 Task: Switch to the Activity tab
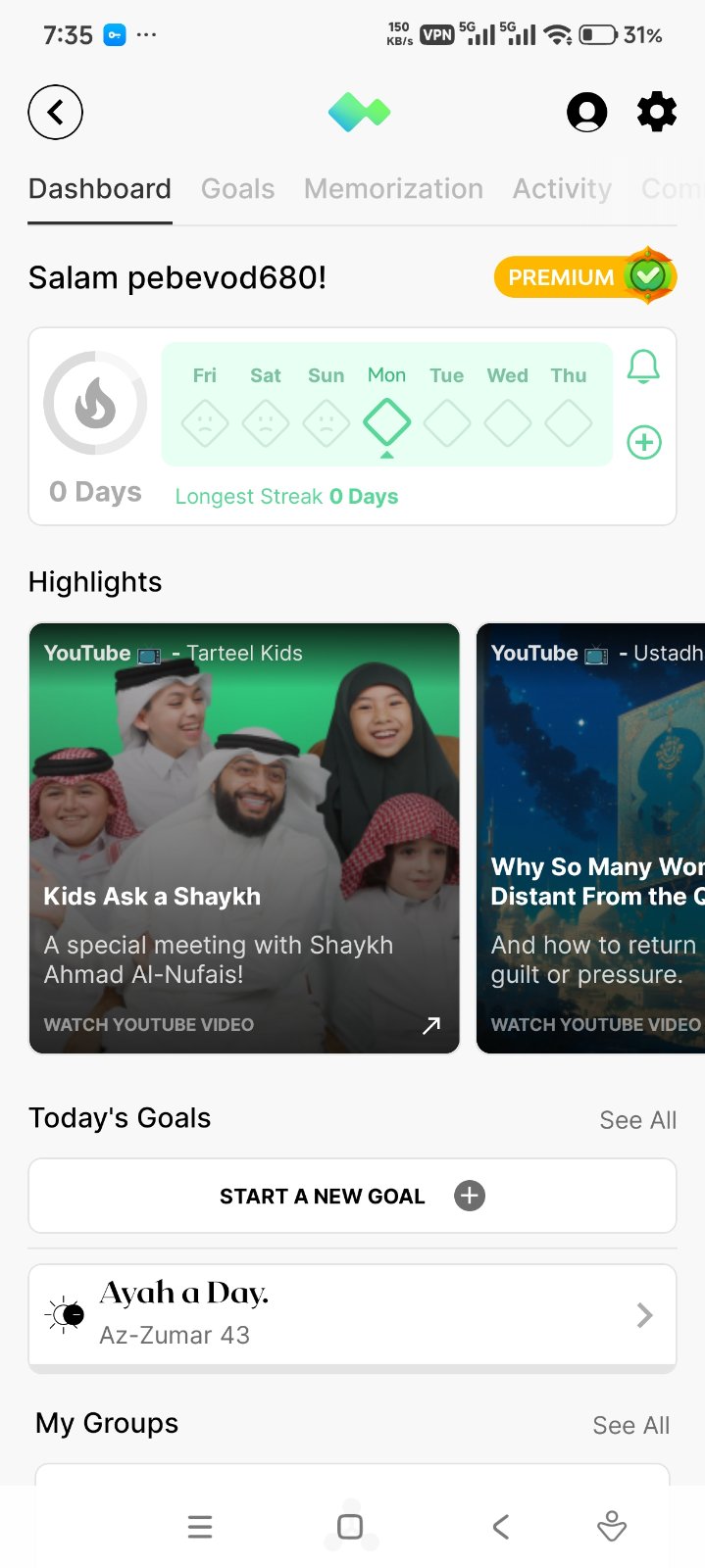point(562,189)
